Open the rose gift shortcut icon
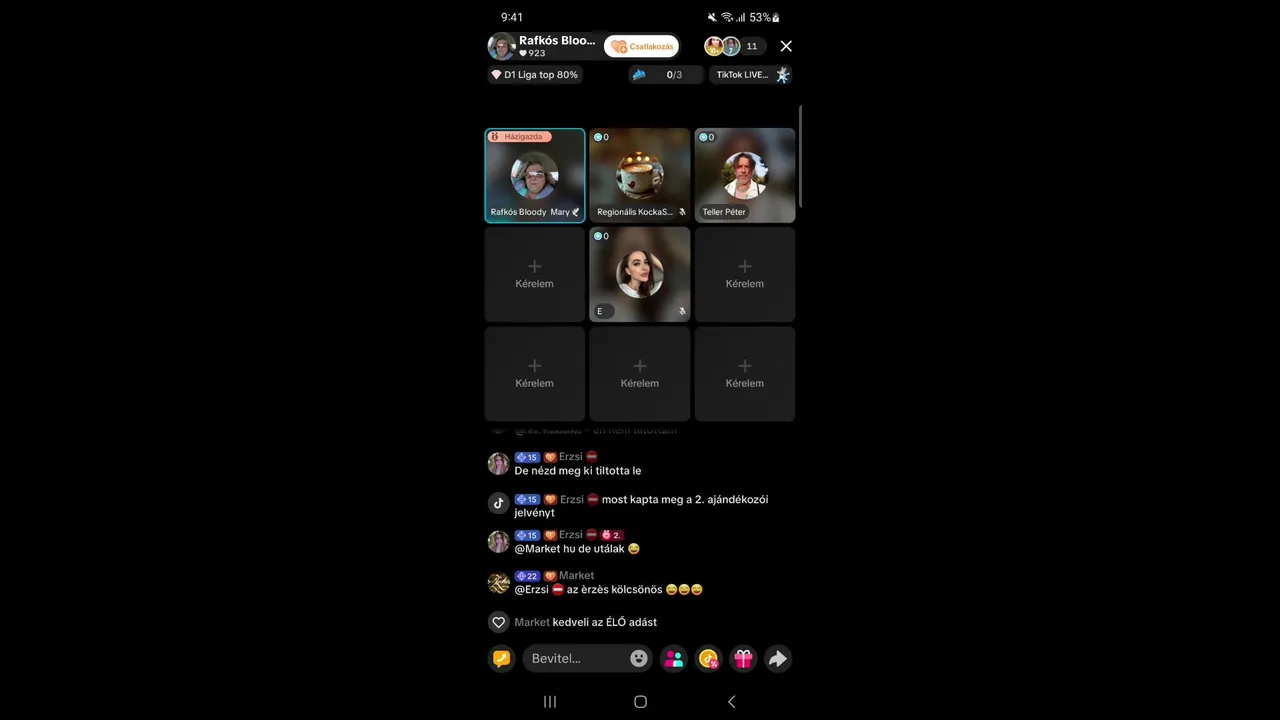This screenshot has height=720, width=1280. pos(708,658)
